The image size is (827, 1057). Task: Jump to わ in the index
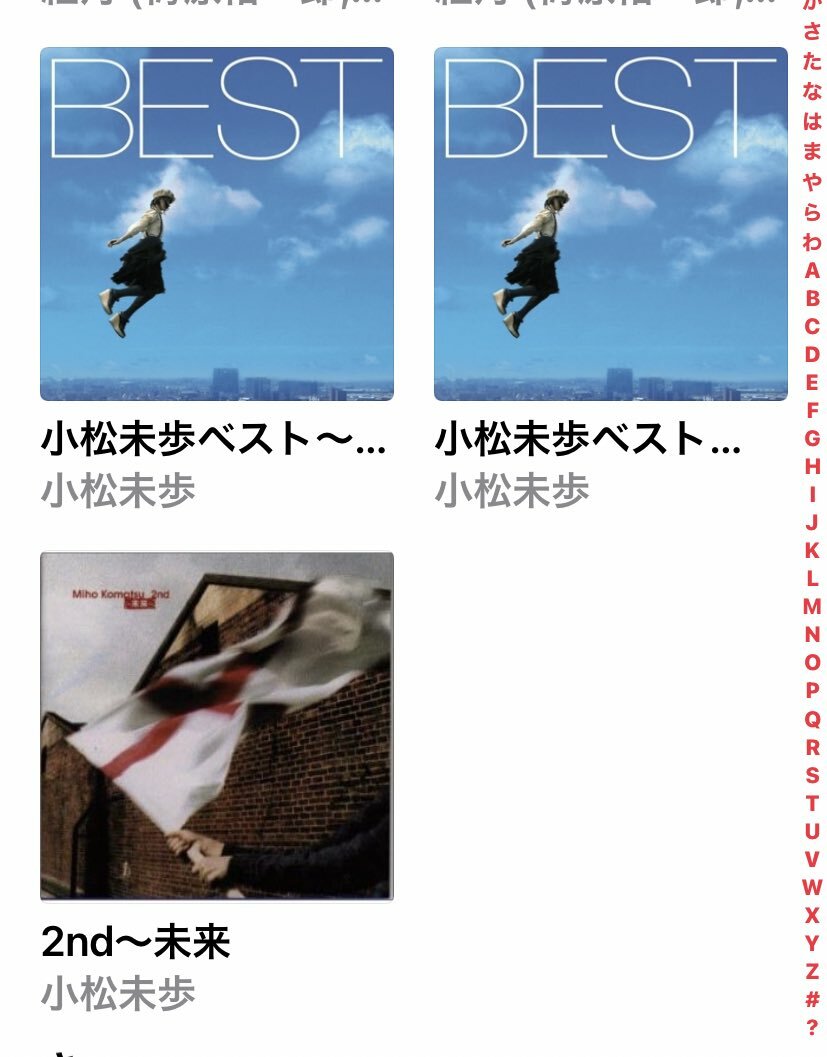coord(812,242)
